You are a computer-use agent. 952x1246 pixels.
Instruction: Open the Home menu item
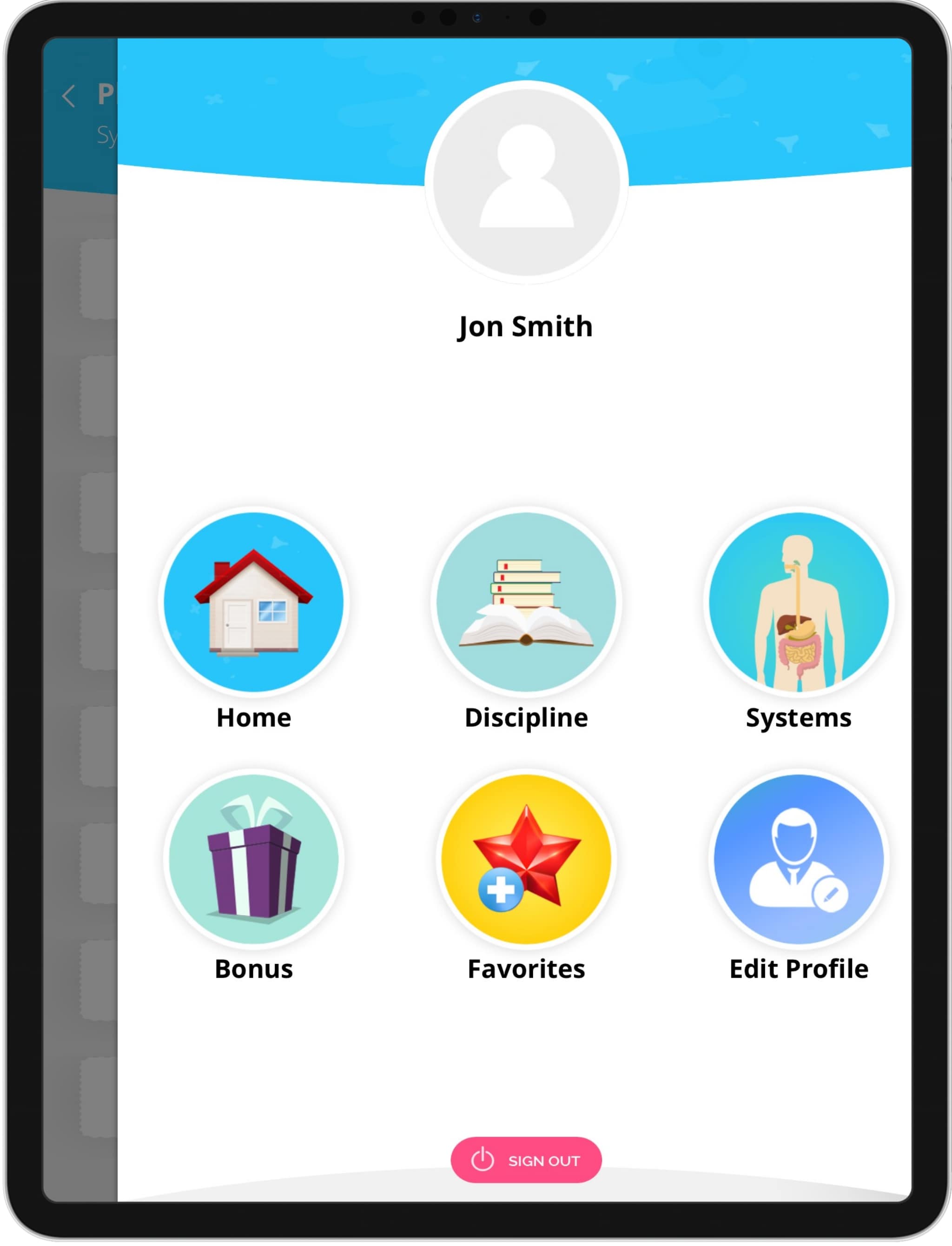(253, 602)
